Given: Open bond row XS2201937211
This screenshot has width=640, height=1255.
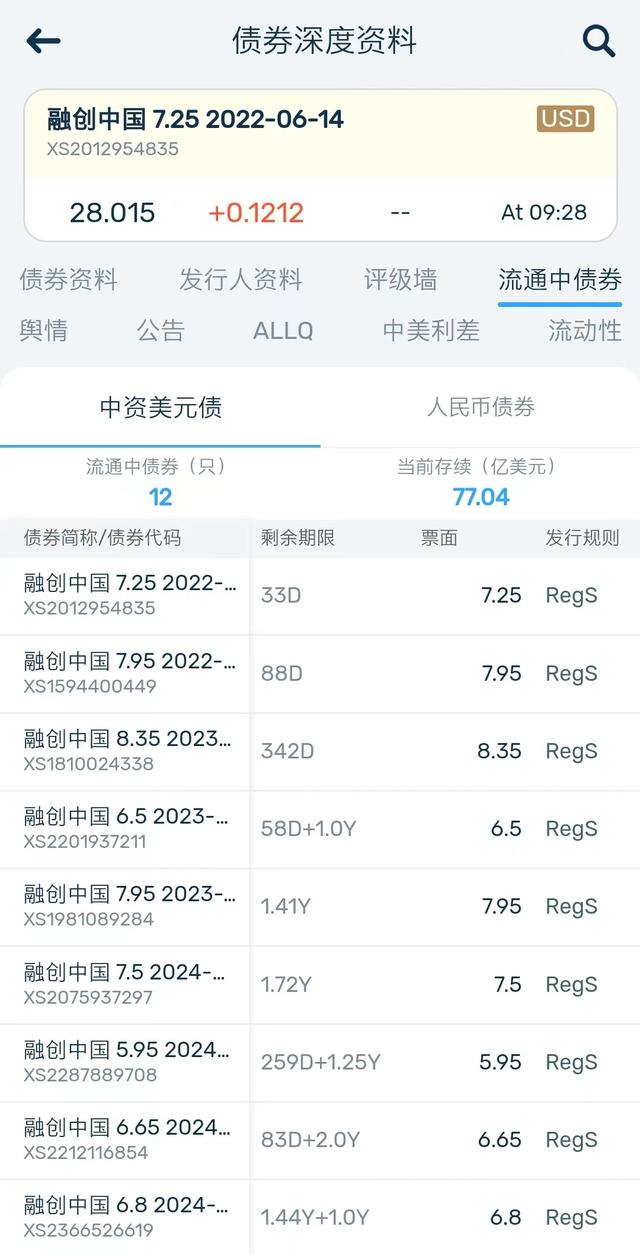Looking at the screenshot, I should 320,829.
